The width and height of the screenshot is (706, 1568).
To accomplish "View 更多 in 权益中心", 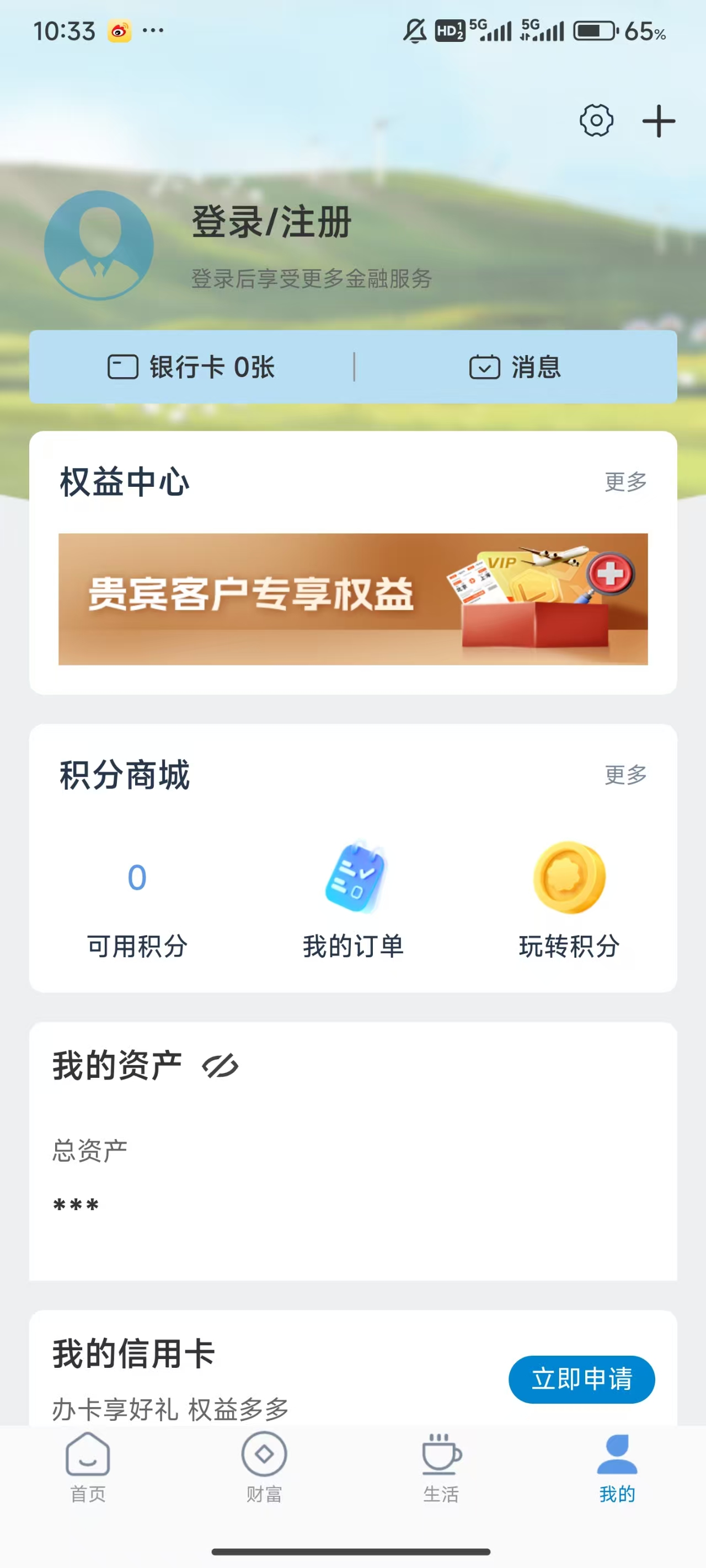I will [625, 481].
